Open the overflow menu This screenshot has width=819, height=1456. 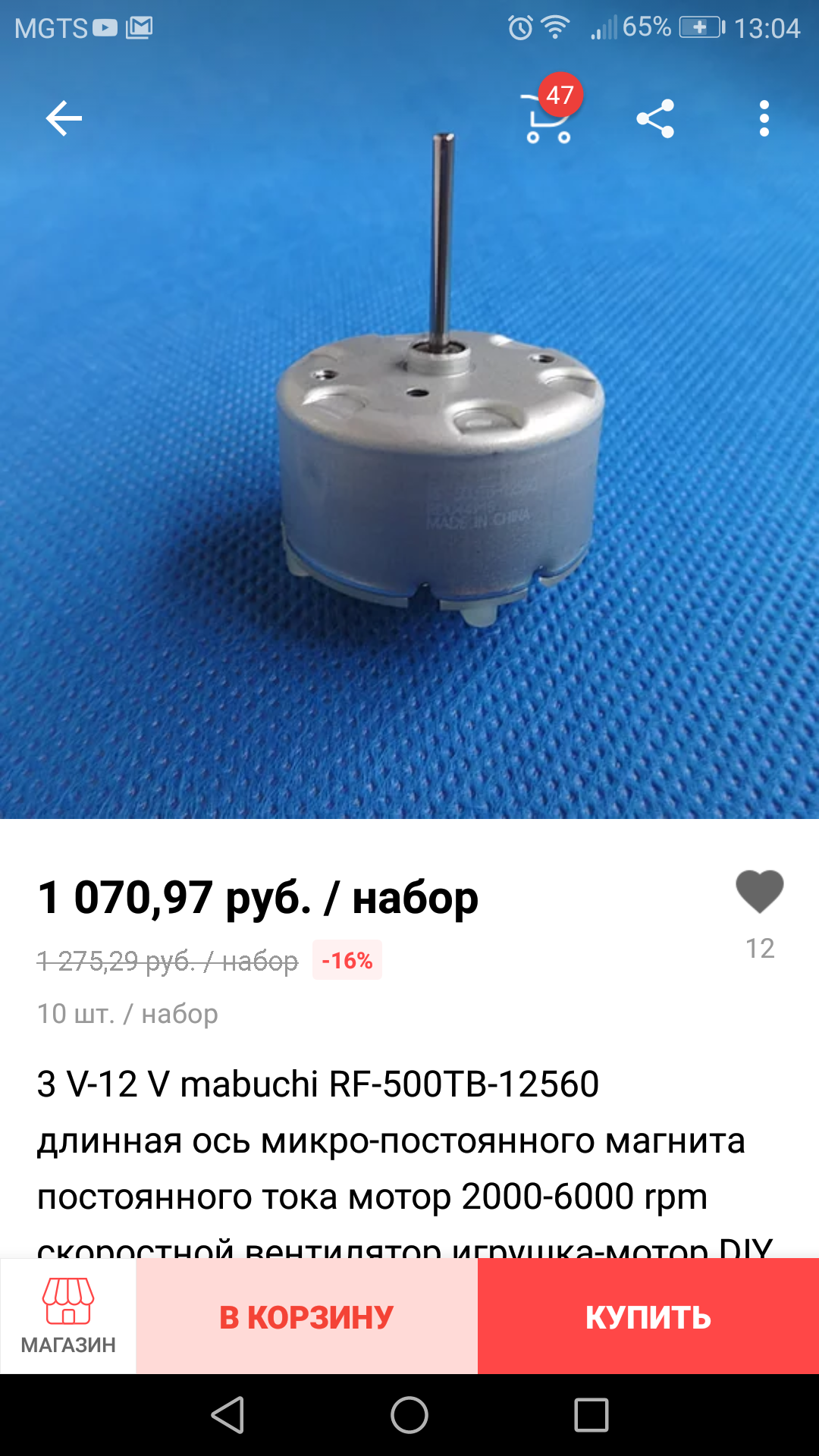click(x=764, y=119)
